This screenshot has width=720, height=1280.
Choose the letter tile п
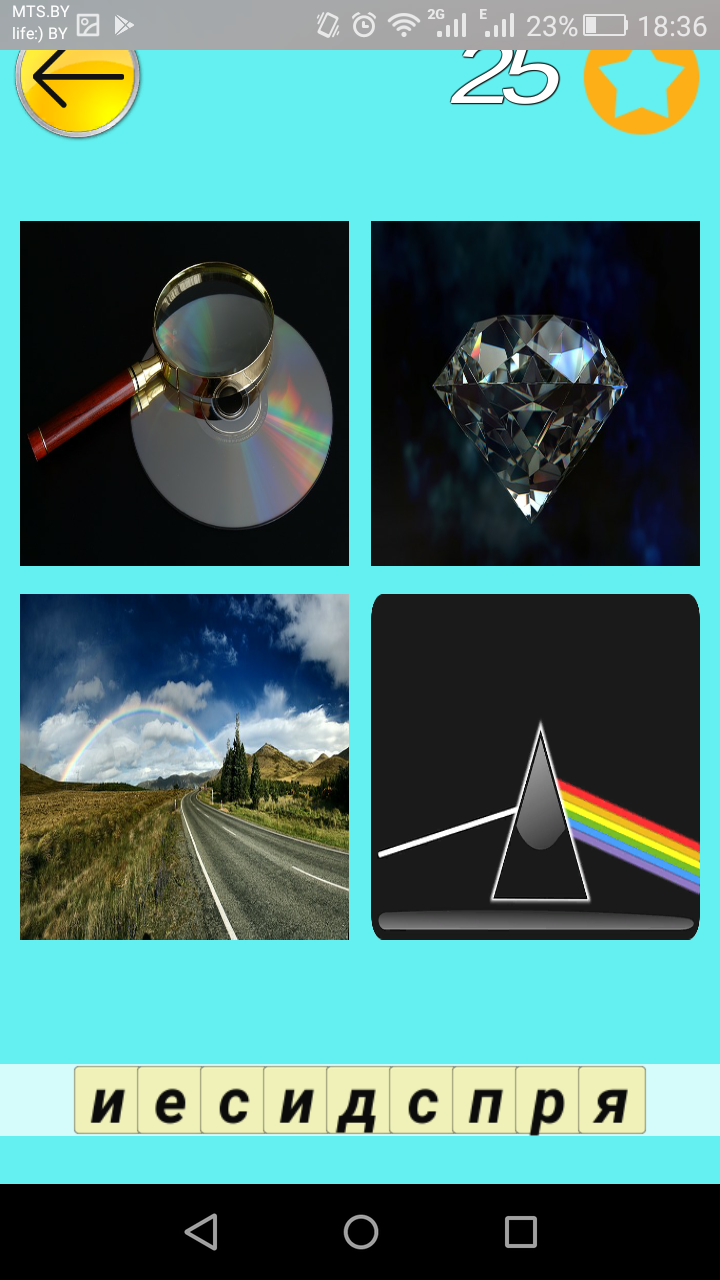485,1100
